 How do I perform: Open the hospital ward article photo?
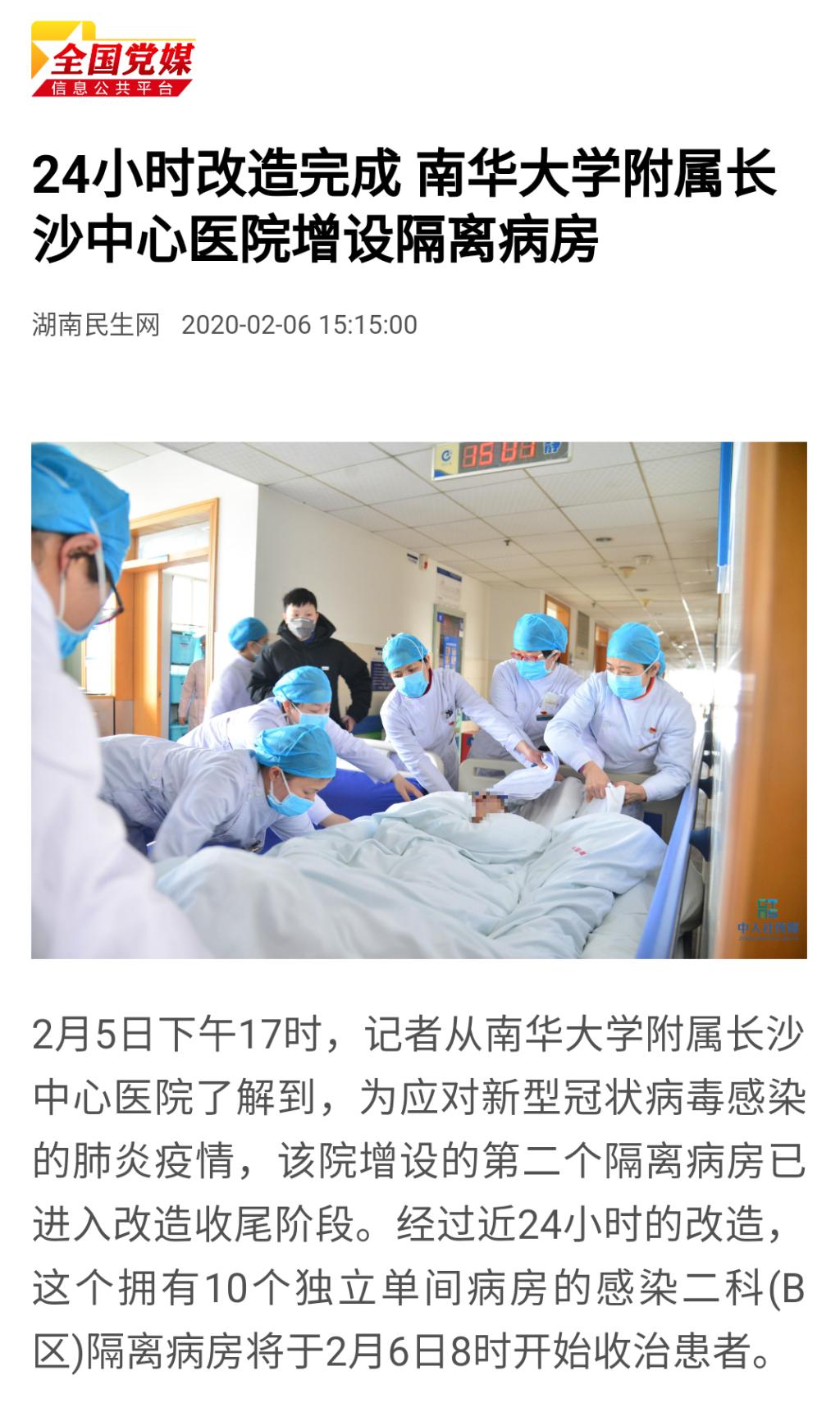(x=418, y=700)
